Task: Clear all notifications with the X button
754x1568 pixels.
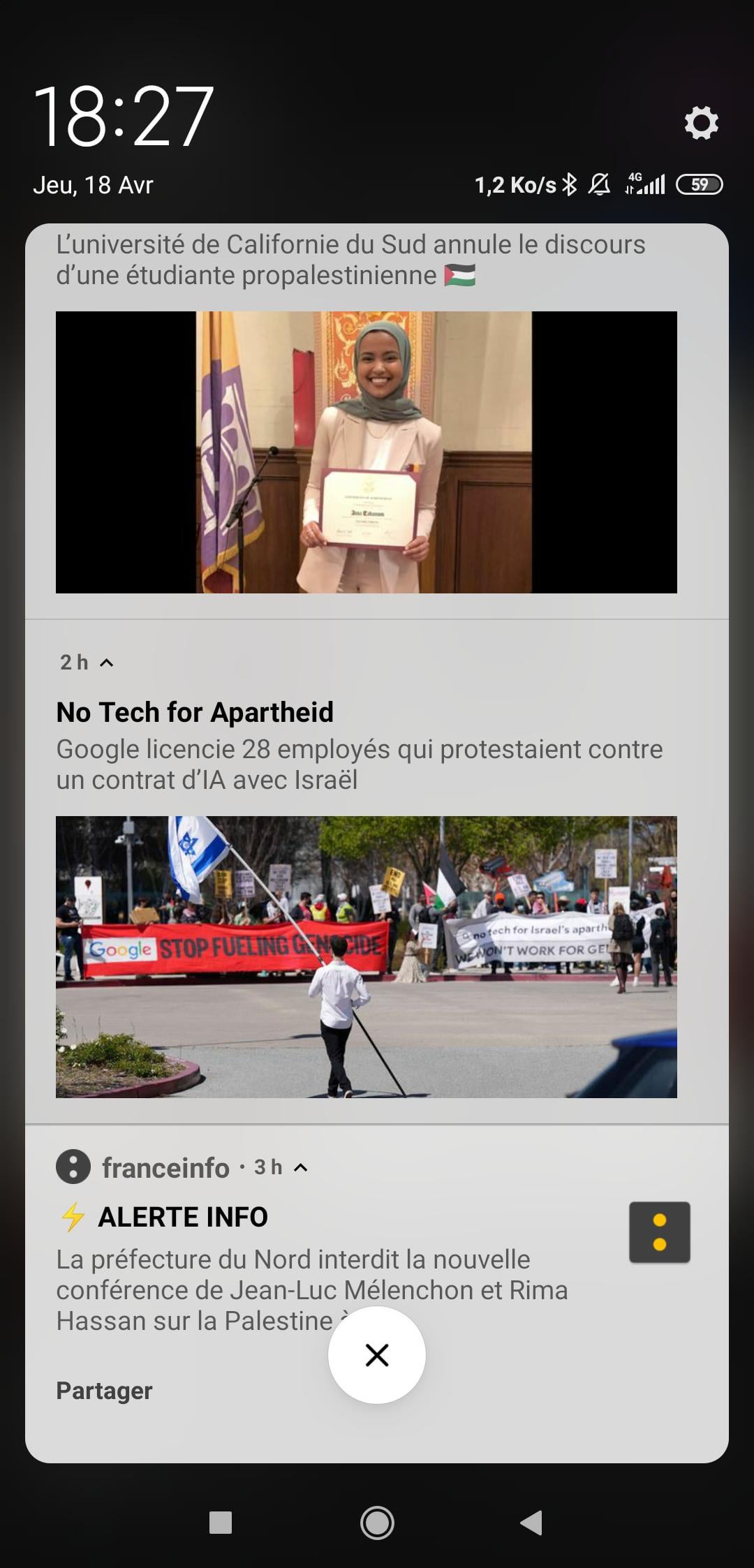Action: pyautogui.click(x=377, y=1355)
